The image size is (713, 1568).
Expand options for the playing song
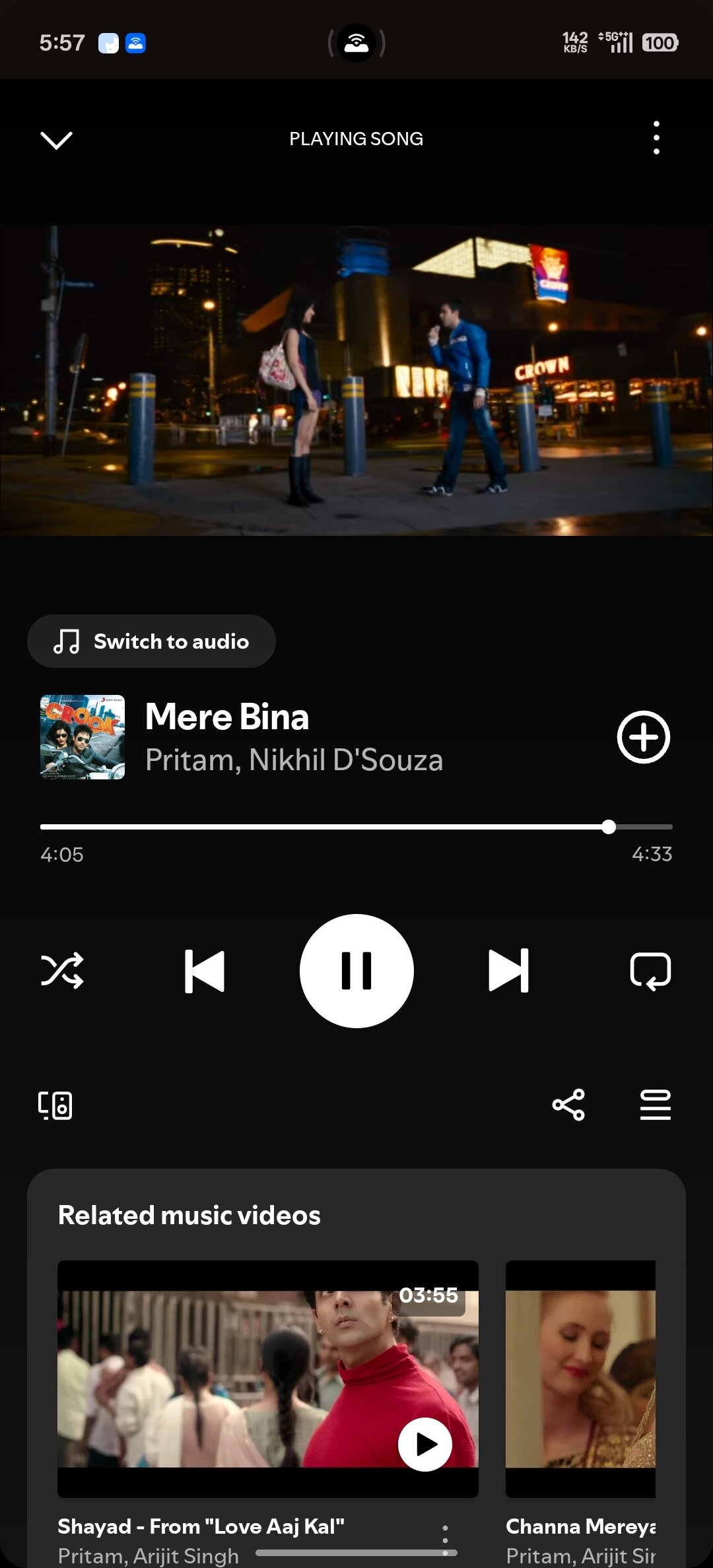[x=656, y=137]
